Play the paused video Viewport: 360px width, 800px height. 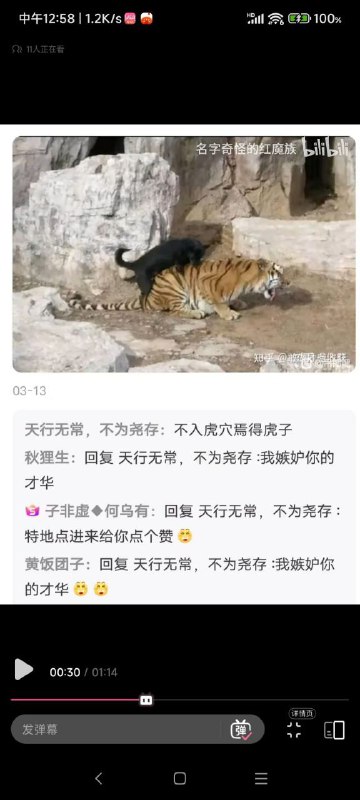click(x=23, y=669)
